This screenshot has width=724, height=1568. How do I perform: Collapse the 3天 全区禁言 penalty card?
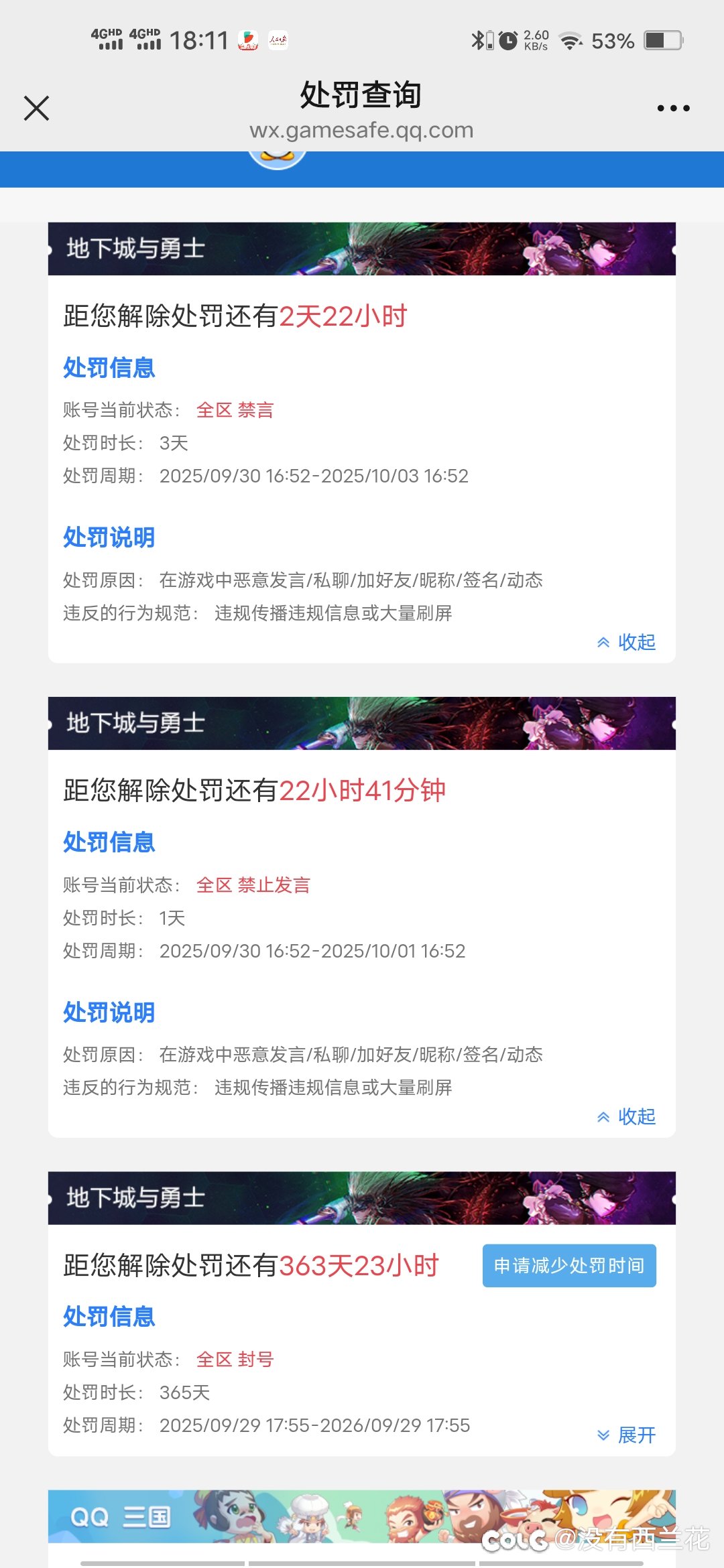627,642
